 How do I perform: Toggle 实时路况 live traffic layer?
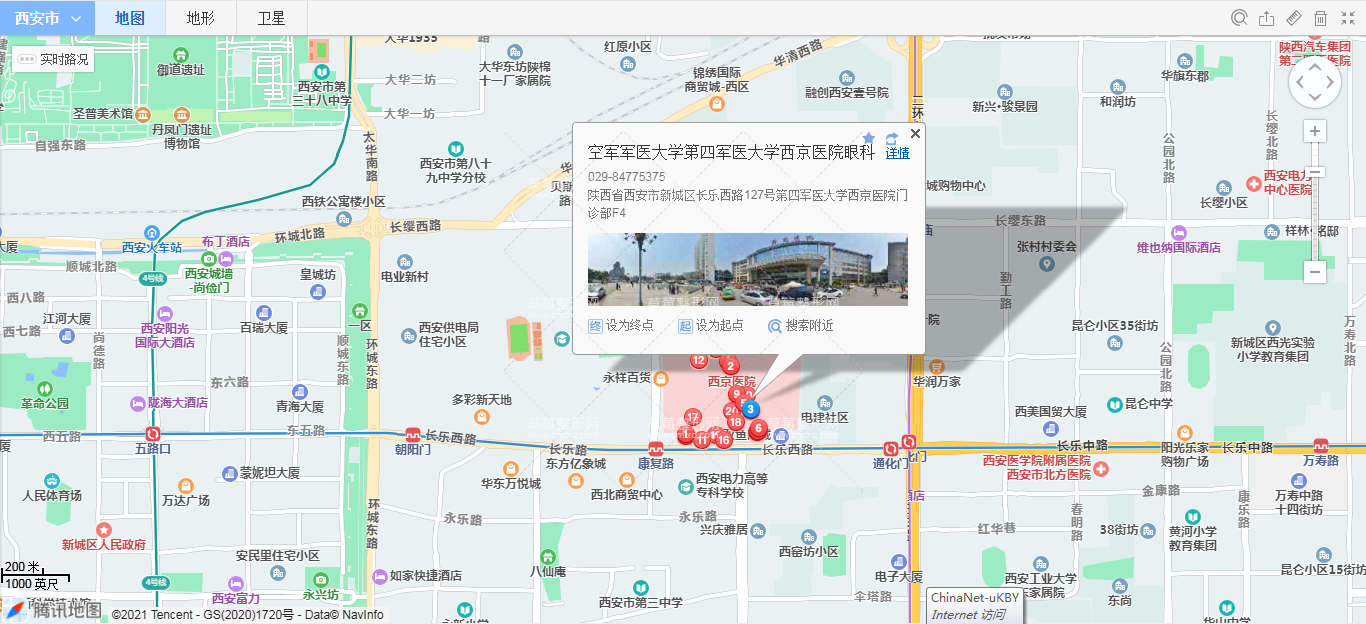[55, 59]
